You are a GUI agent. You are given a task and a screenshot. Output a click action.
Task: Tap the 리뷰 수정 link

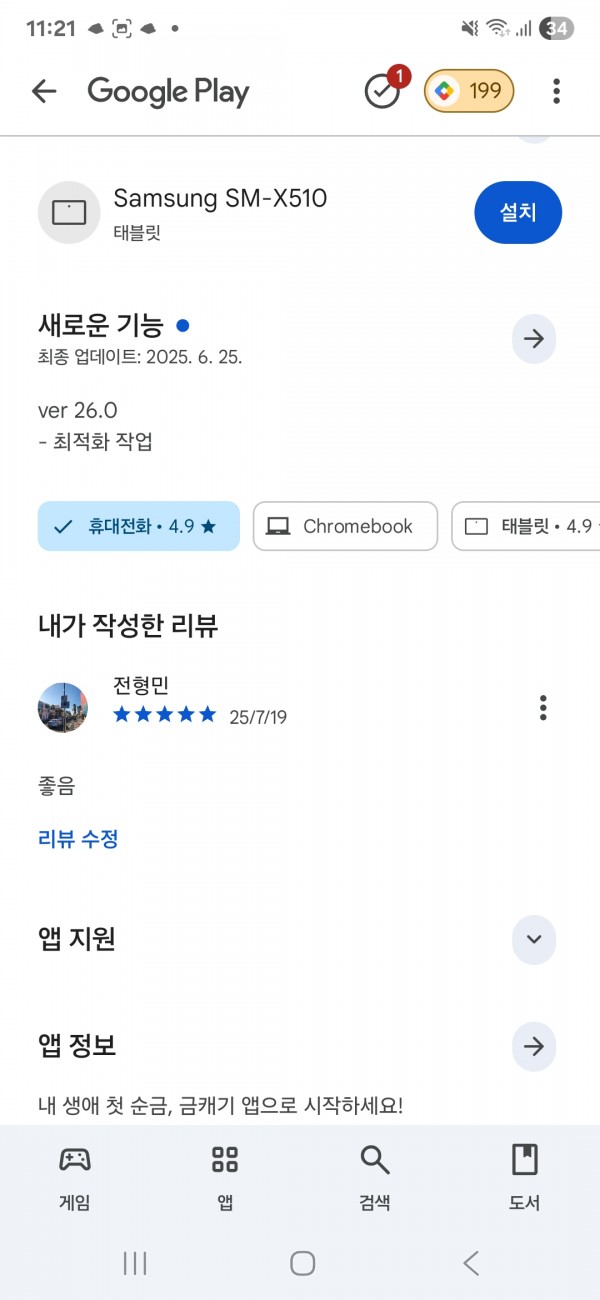pos(78,839)
